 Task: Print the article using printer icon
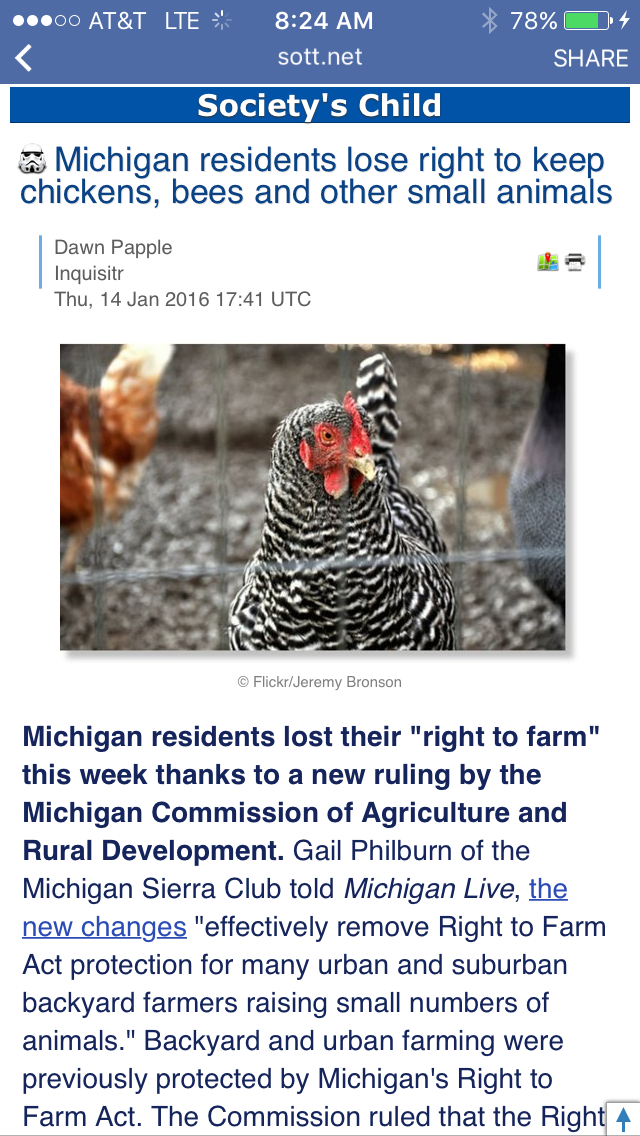click(575, 262)
